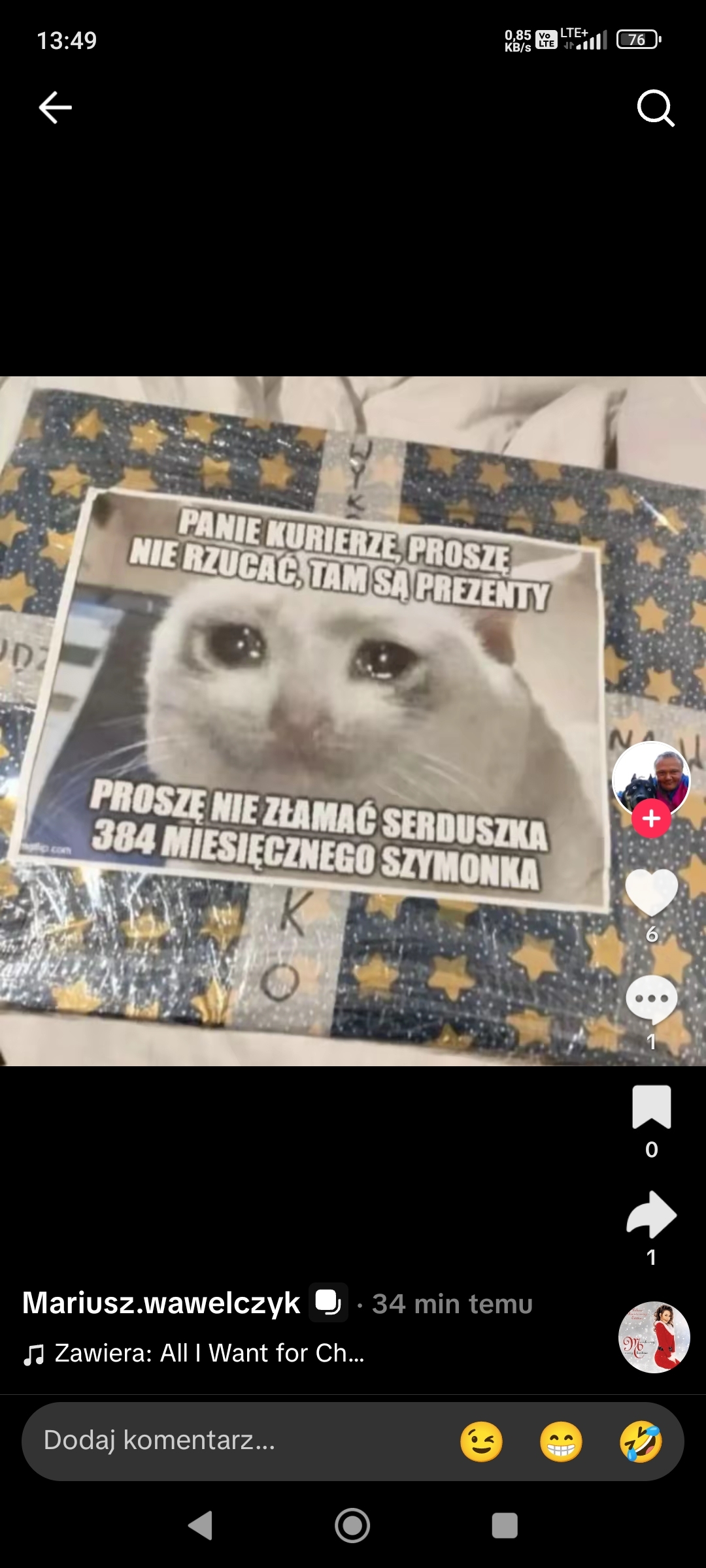706x1568 pixels.
Task: Open the system recent apps button
Action: tap(504, 1526)
